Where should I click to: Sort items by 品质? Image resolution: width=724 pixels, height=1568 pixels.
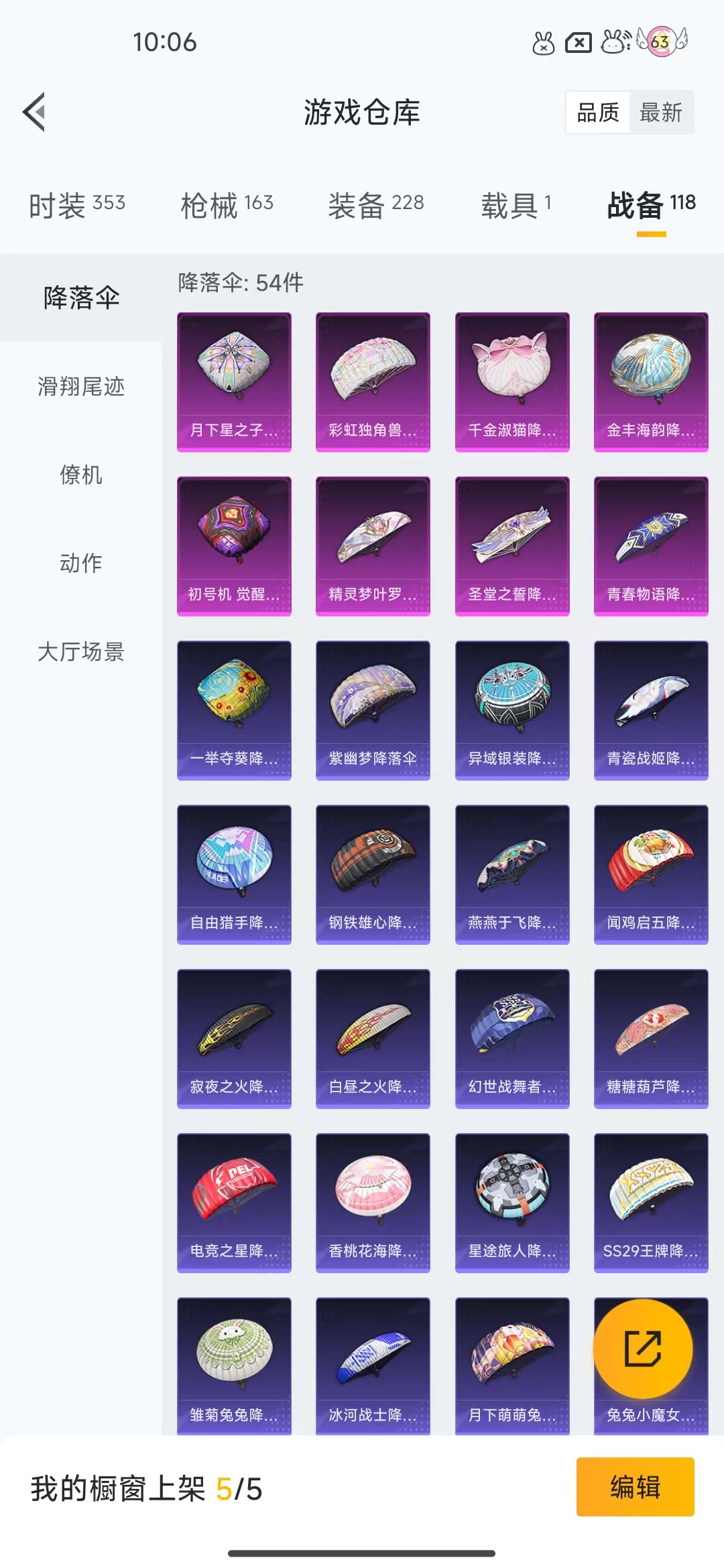[x=598, y=112]
